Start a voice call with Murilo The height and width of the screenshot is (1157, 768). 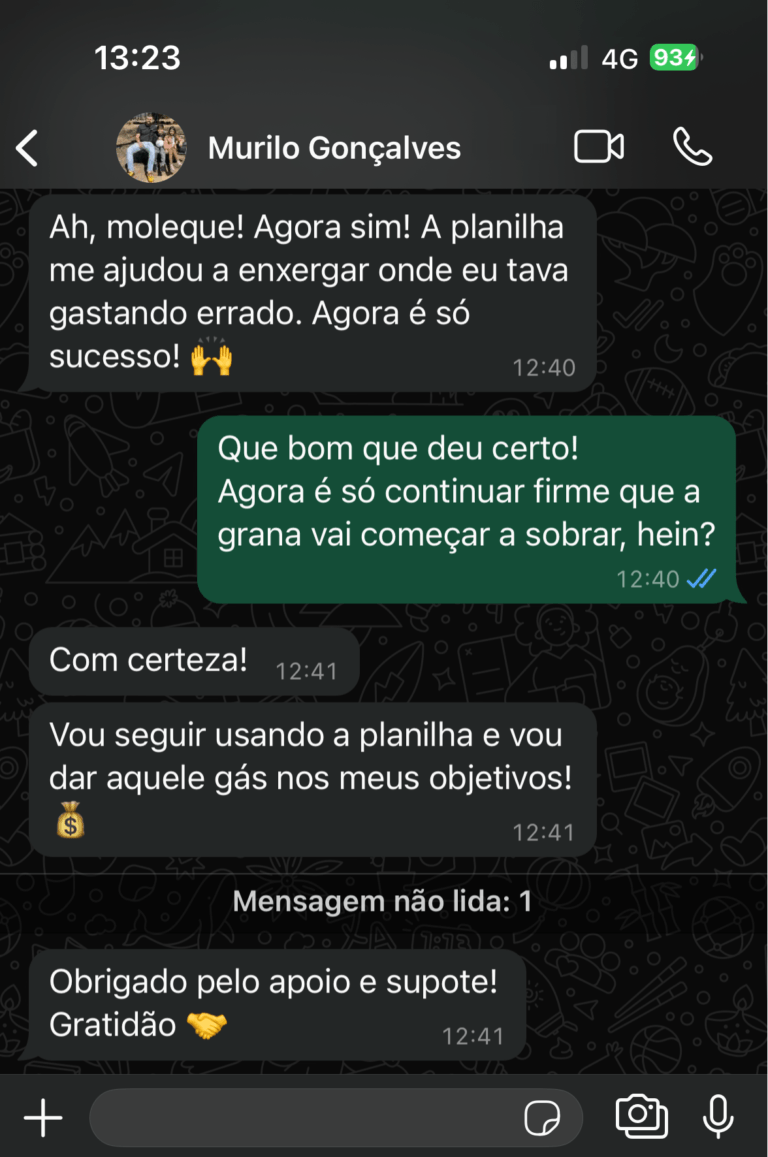tap(692, 147)
